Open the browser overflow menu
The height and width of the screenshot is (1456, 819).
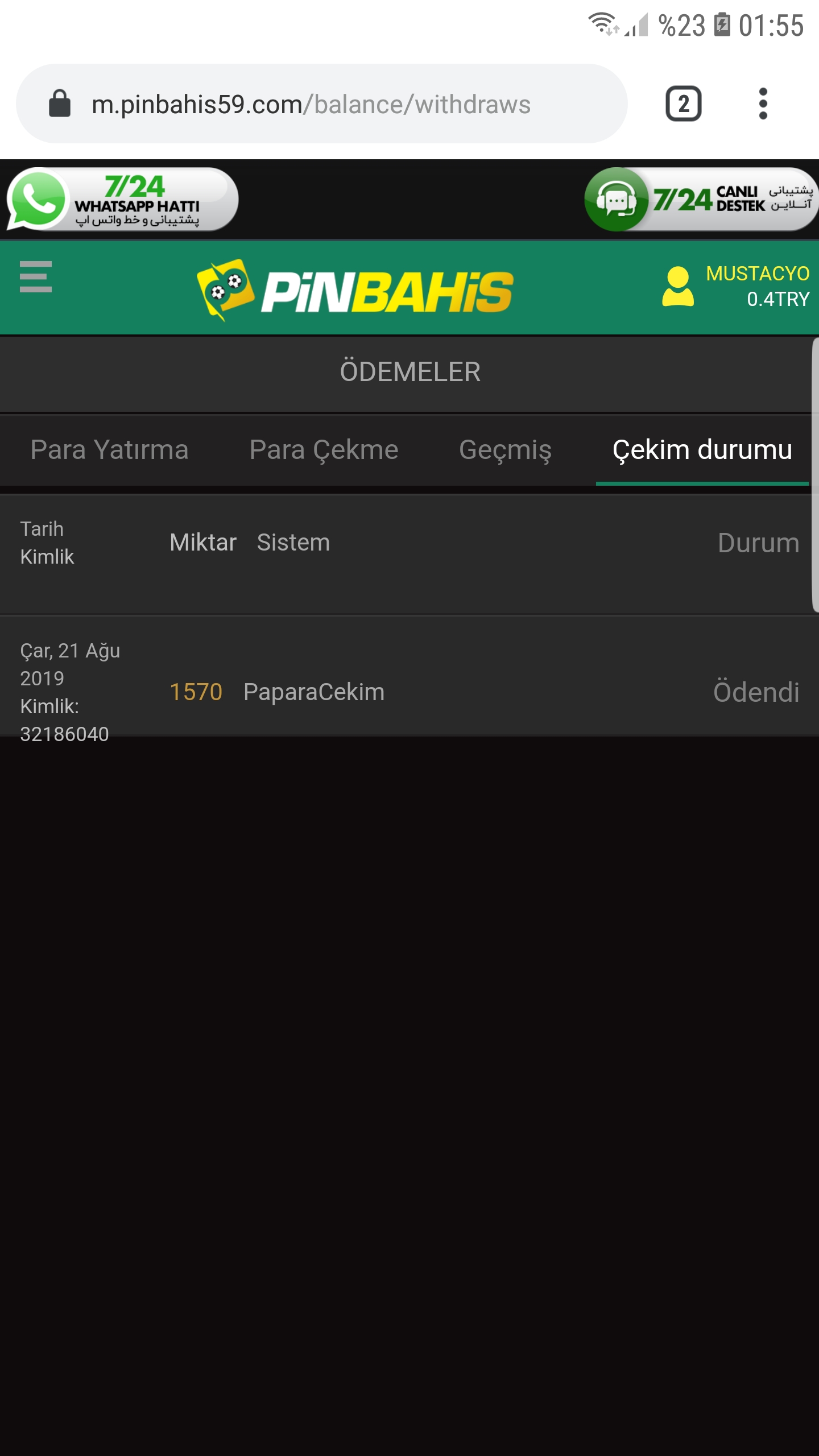763,104
